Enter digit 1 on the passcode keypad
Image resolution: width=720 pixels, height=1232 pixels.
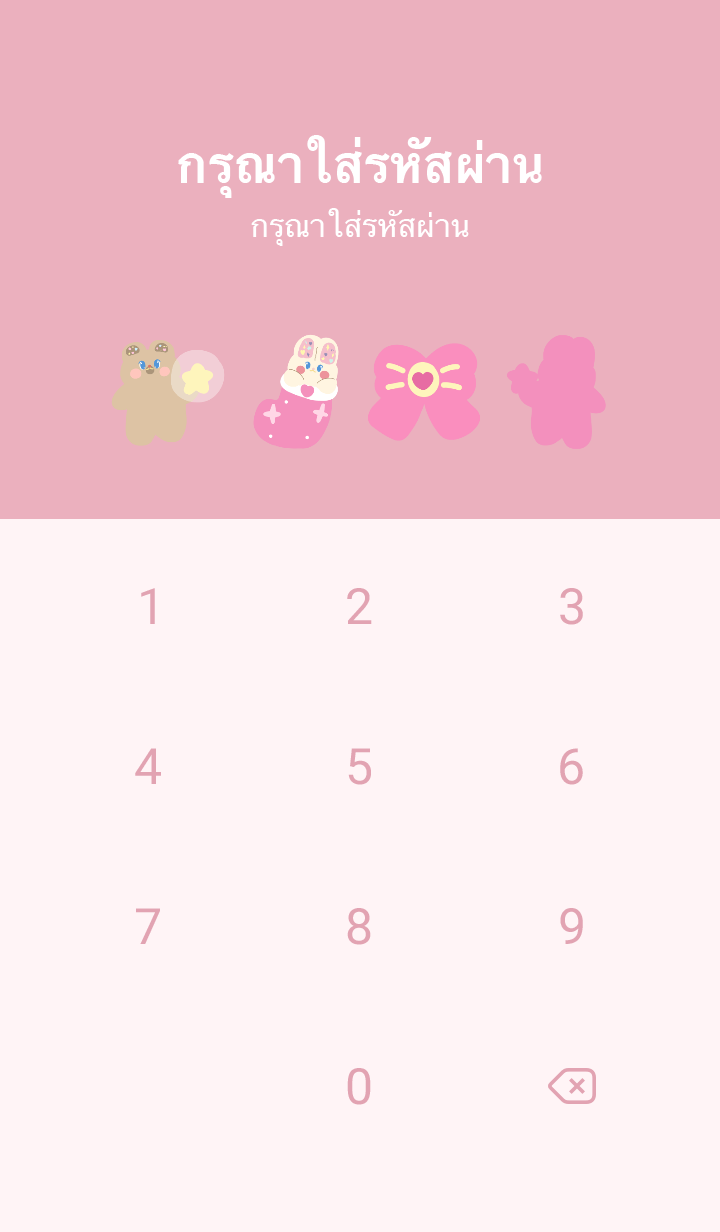149,607
